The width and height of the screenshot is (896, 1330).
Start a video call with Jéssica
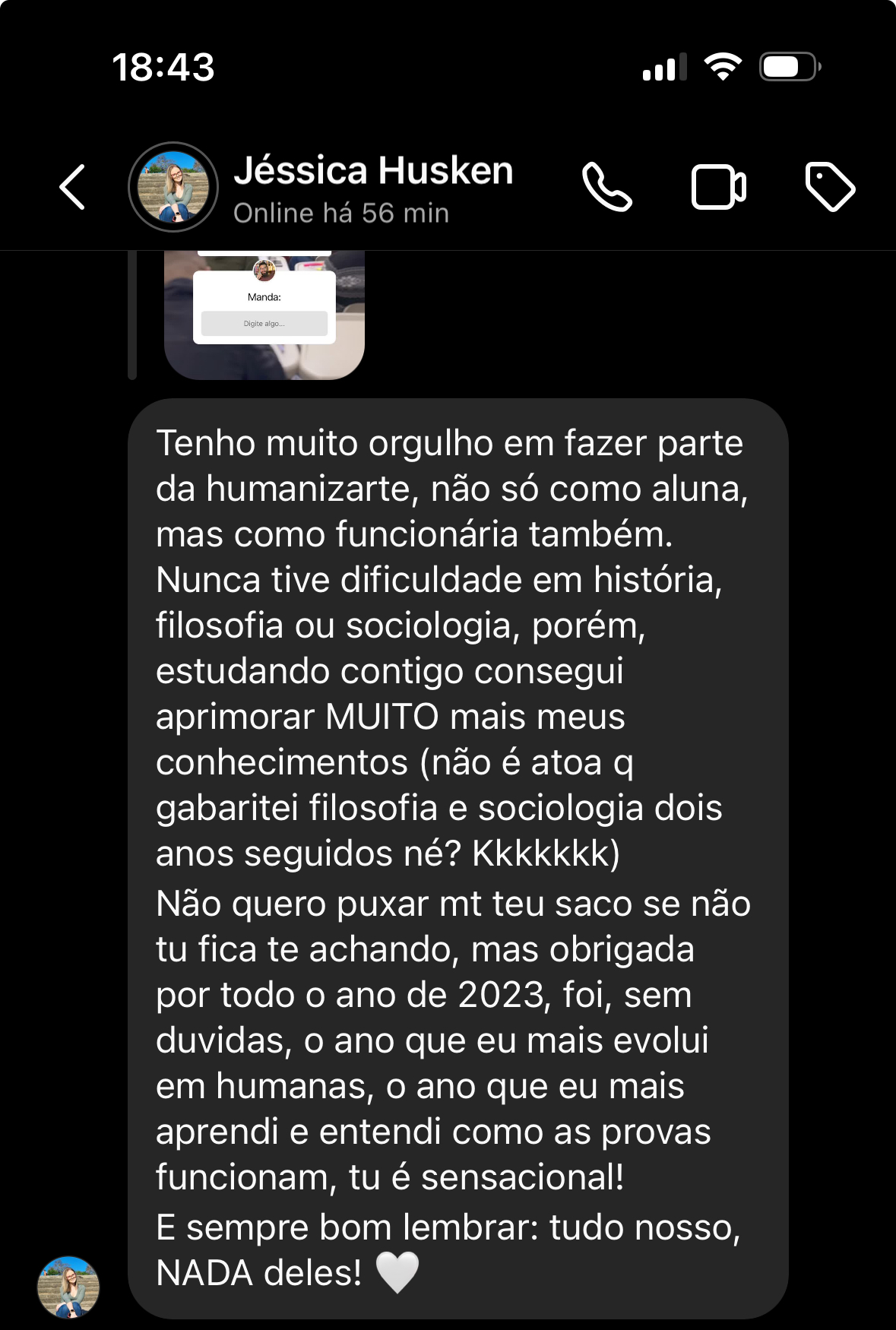pos(718,187)
